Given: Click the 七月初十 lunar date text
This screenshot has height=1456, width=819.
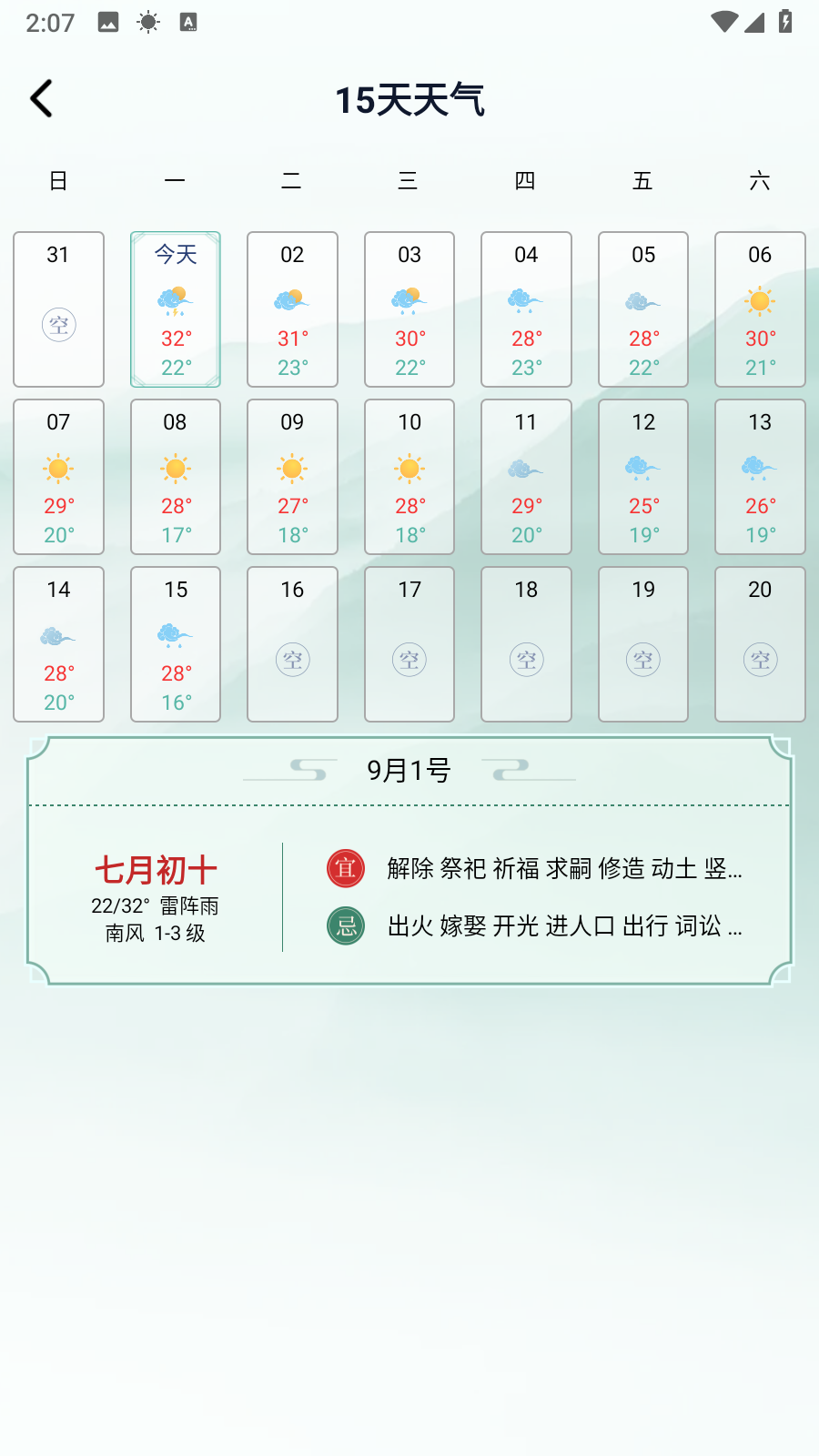Looking at the screenshot, I should [157, 870].
